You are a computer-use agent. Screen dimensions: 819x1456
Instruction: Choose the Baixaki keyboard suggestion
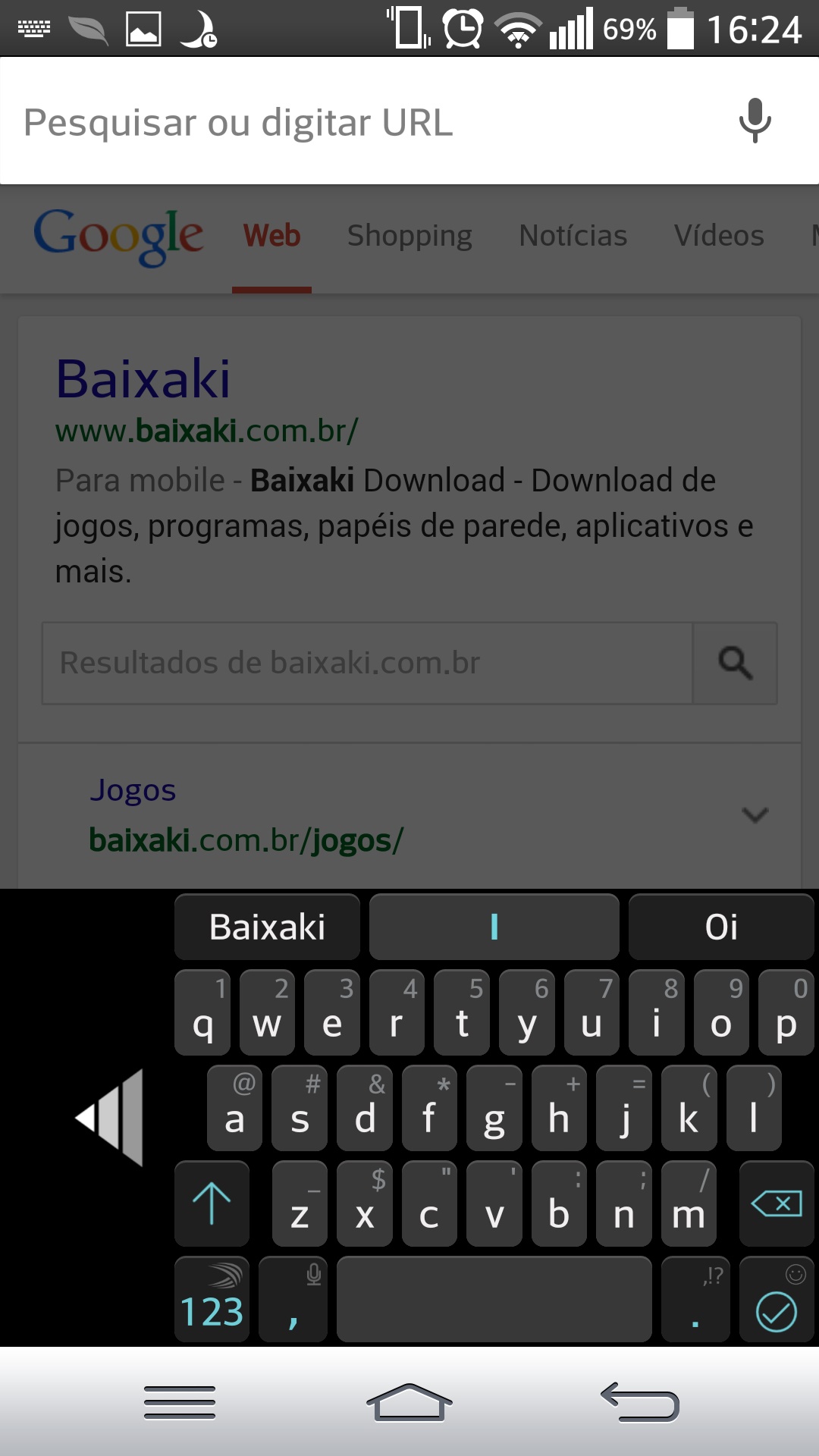[x=267, y=927]
